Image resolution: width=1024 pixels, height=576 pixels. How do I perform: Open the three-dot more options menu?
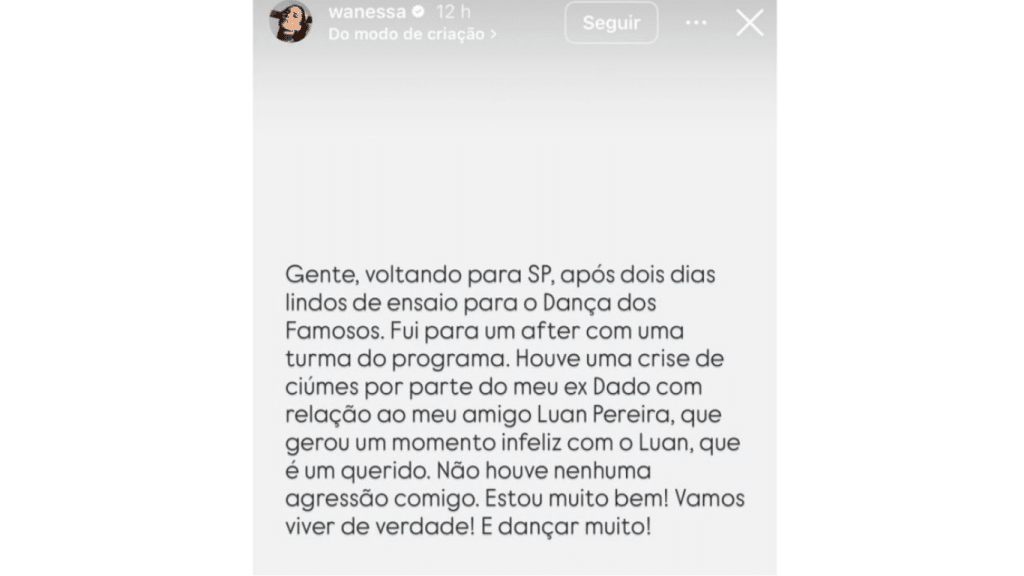tap(696, 23)
